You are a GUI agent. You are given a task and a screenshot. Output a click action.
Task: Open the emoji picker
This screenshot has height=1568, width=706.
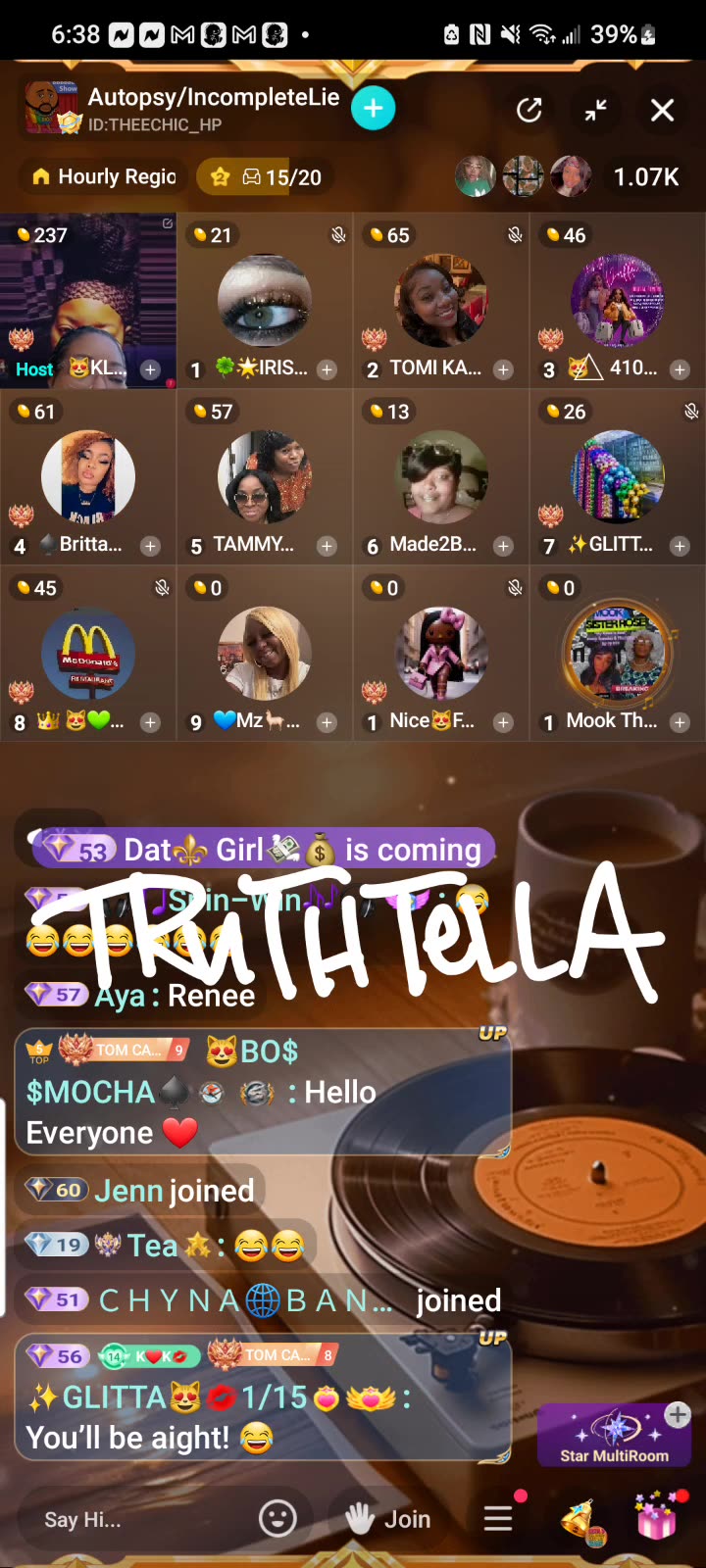277,1519
